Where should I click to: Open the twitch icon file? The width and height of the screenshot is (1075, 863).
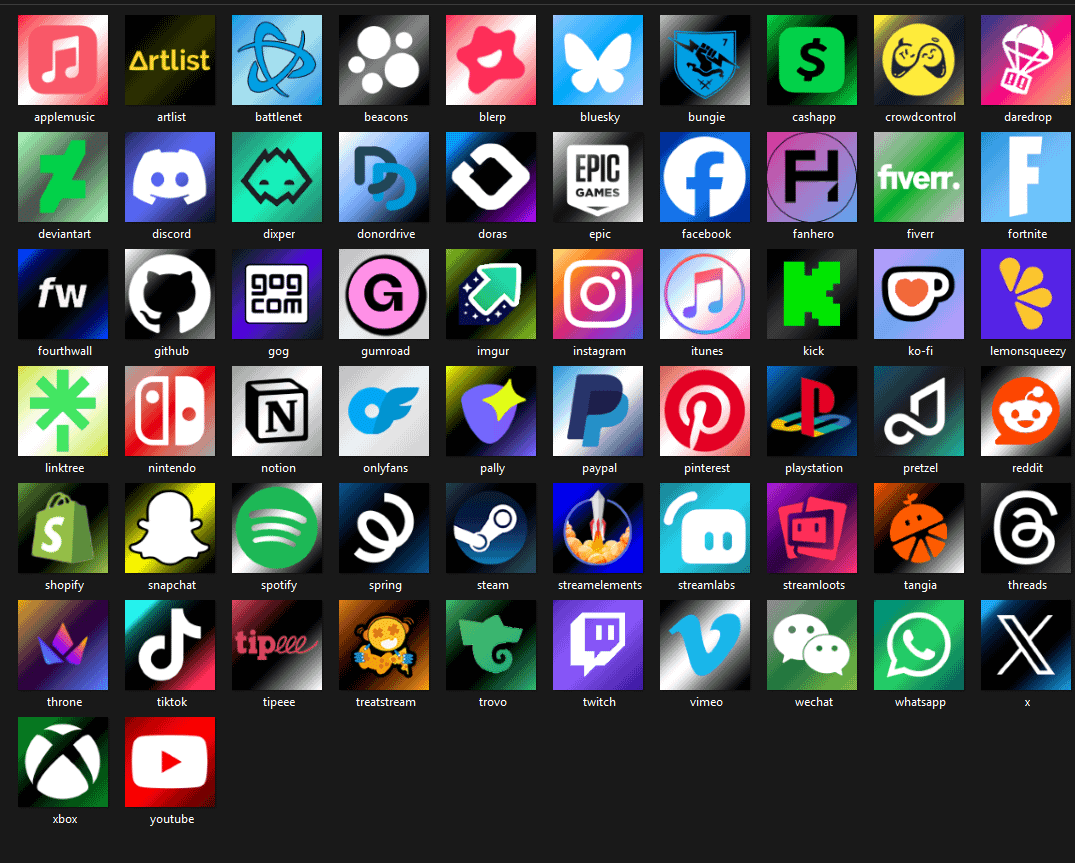(x=598, y=645)
